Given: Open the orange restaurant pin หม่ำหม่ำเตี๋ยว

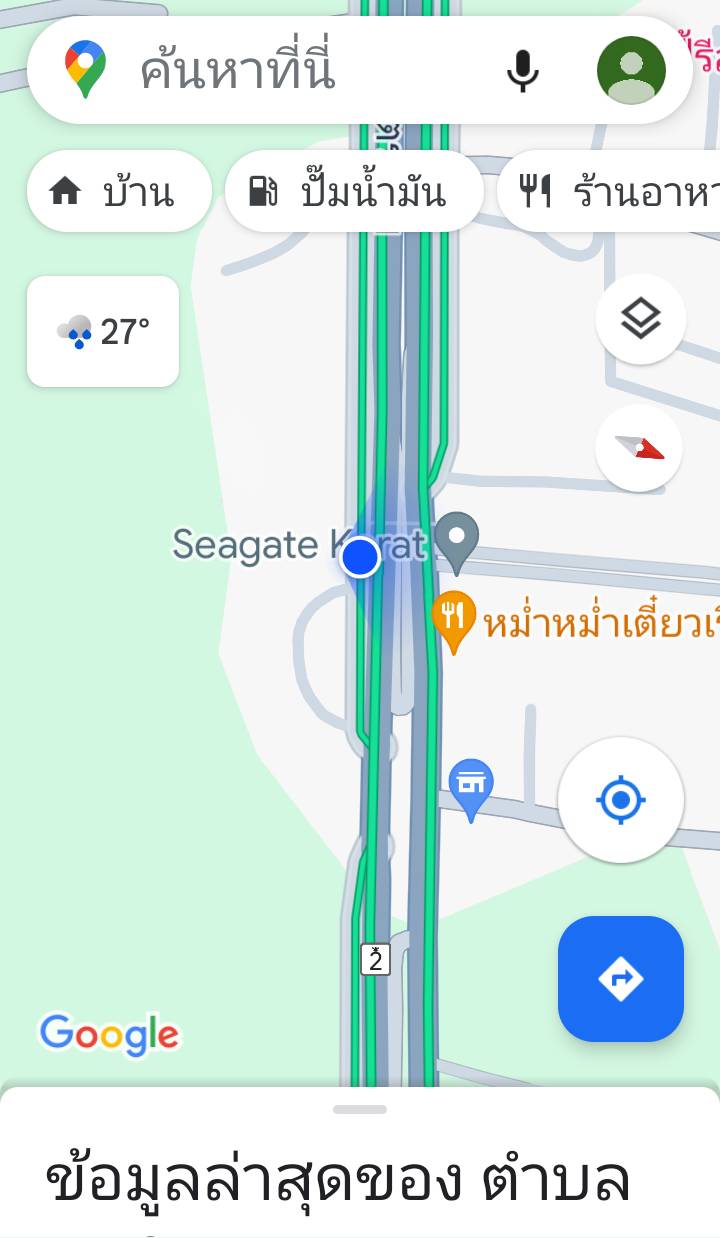Looking at the screenshot, I should coord(454,618).
